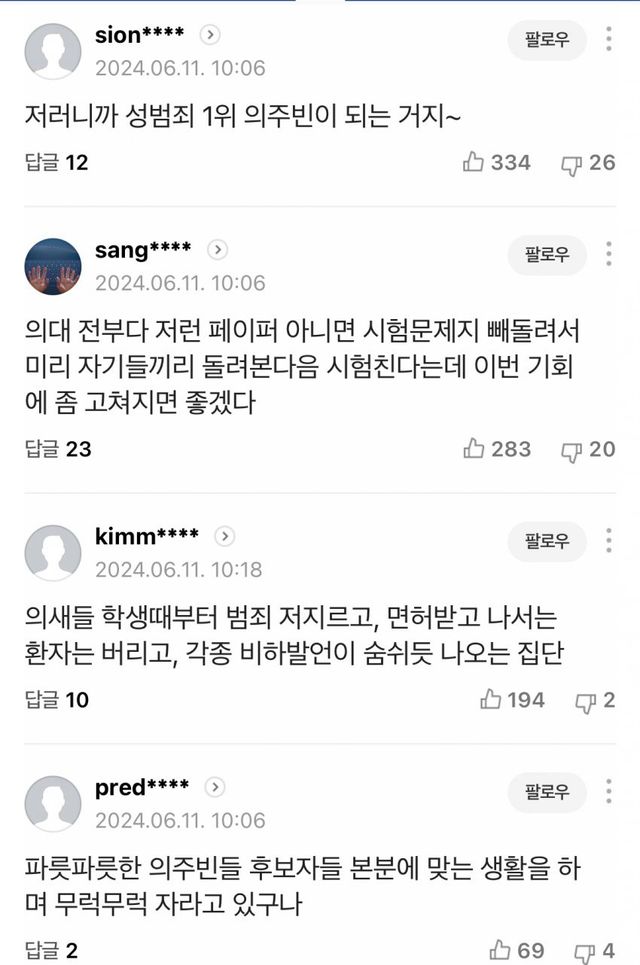This screenshot has width=640, height=965.
Task: View 2 replies on pred**** comment
Action: (x=51, y=950)
